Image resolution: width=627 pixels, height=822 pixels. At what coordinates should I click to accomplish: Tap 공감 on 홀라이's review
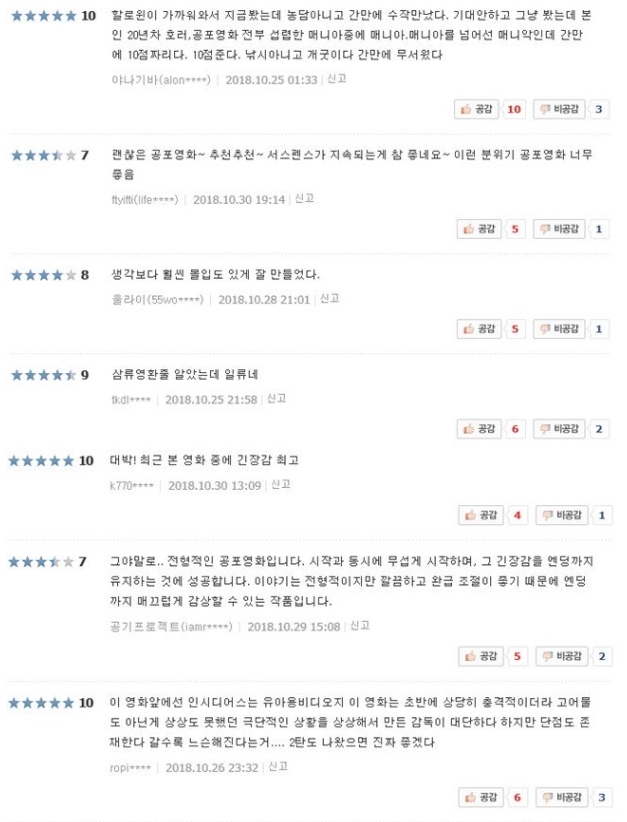[479, 329]
